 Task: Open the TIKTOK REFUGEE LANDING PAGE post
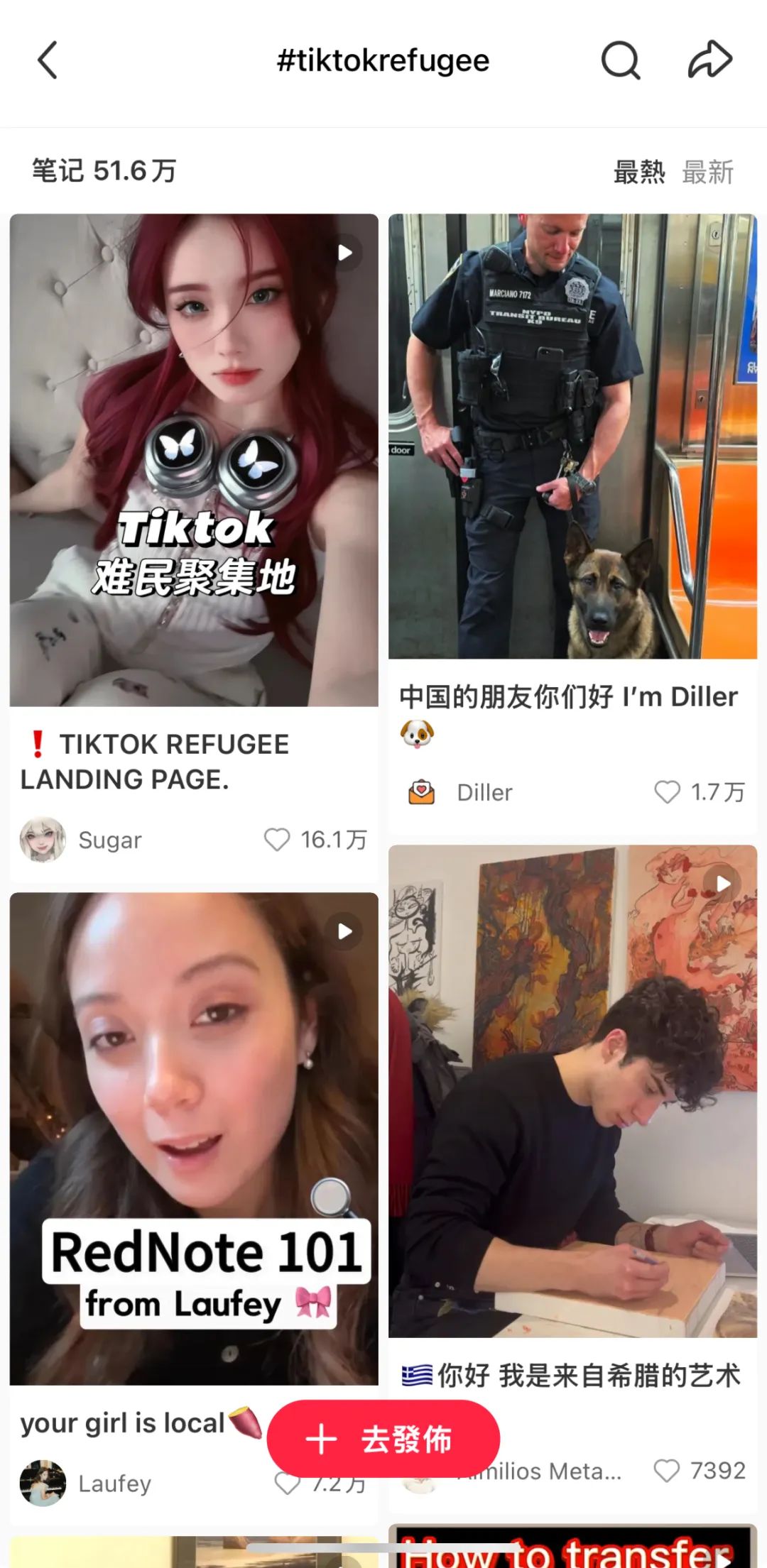[194, 460]
